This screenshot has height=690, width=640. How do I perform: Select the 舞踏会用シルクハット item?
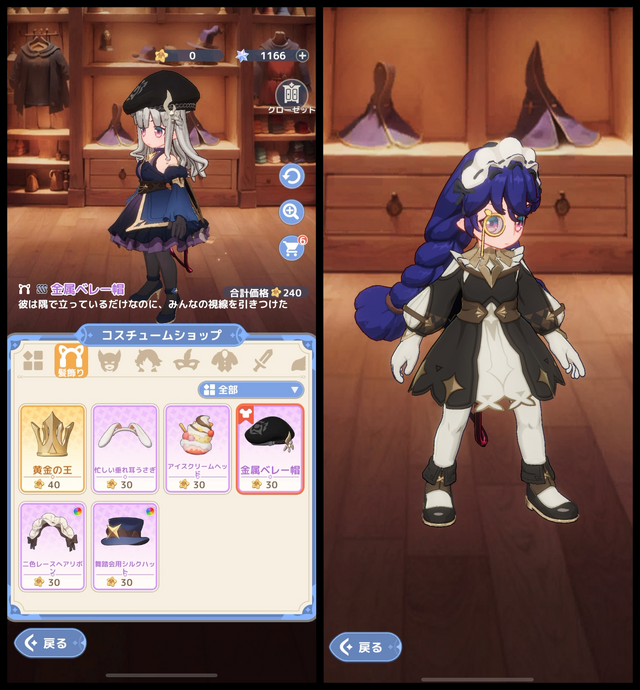[125, 546]
